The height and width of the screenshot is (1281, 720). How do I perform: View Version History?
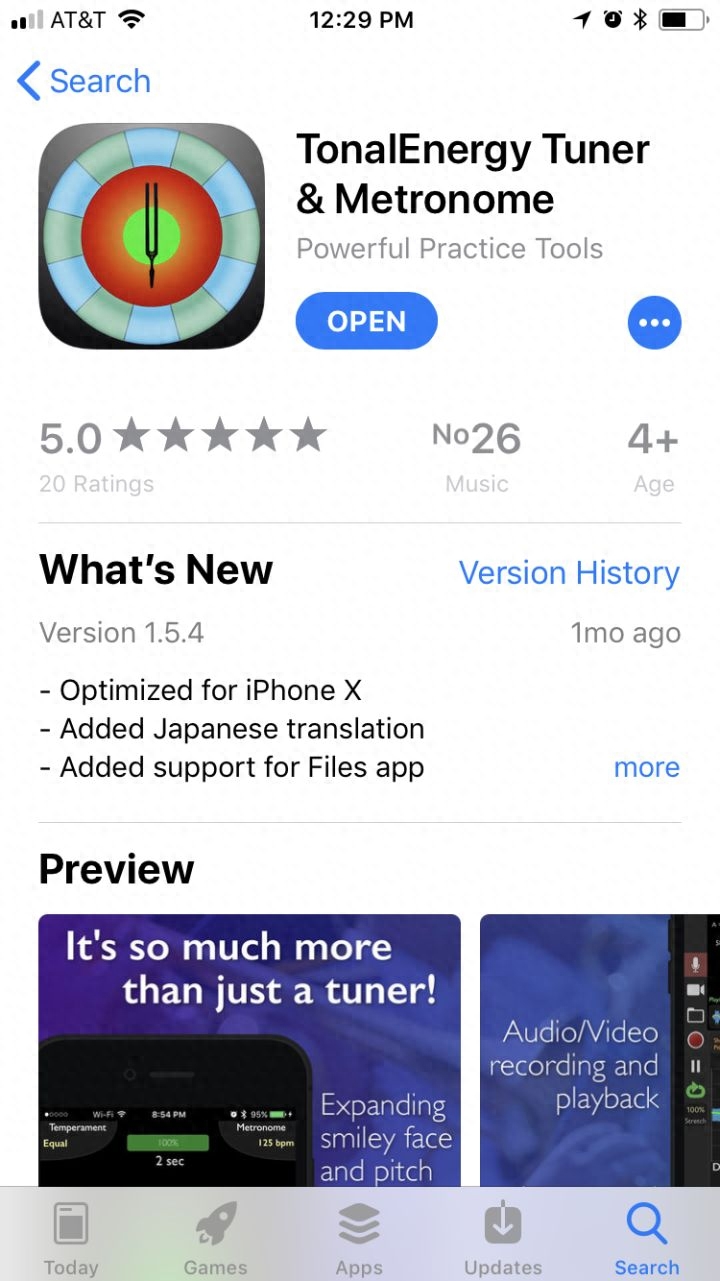(568, 573)
